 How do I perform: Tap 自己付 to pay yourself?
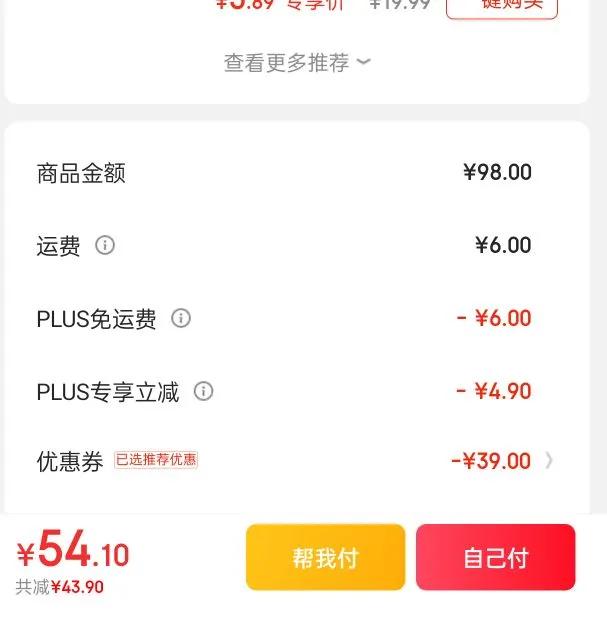click(495, 557)
